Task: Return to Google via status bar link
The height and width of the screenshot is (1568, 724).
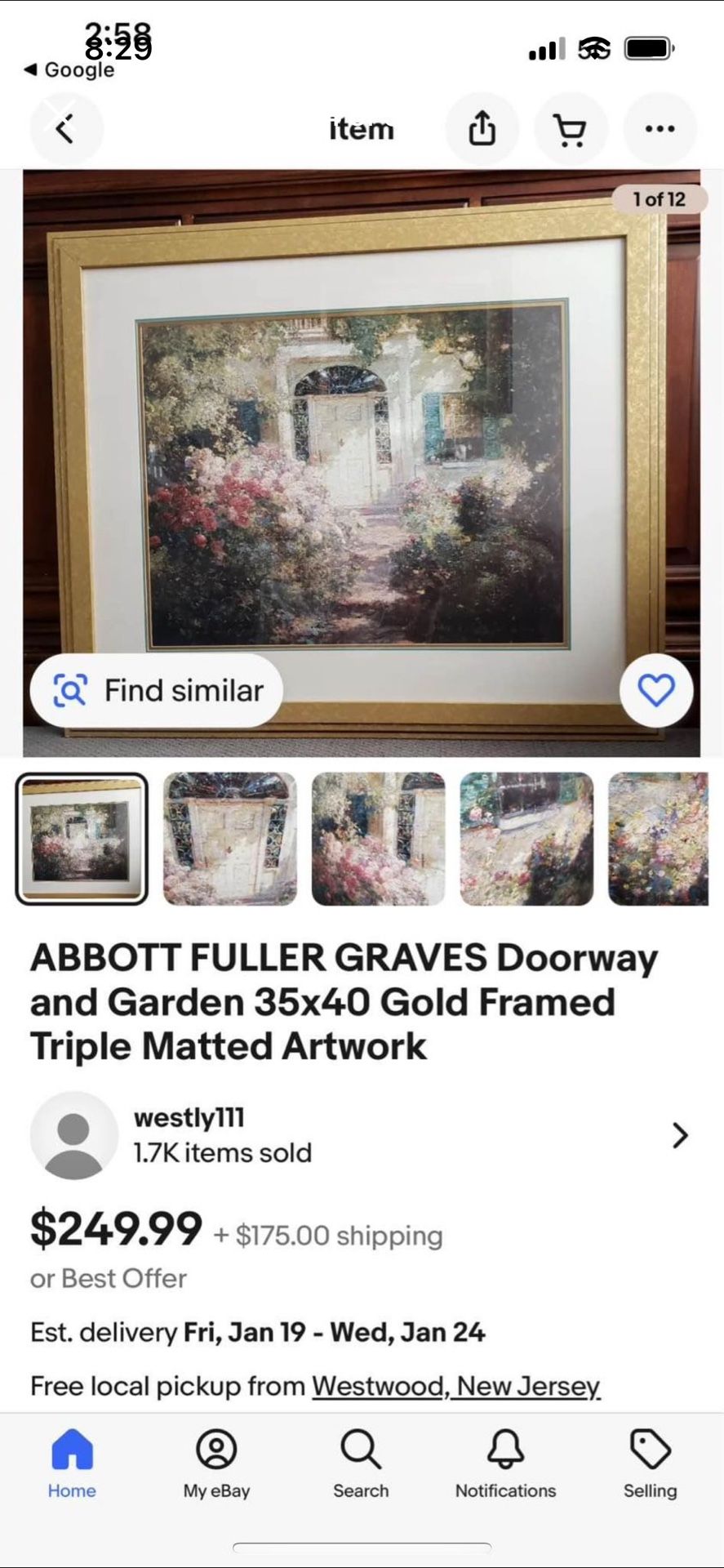Action: pos(70,70)
